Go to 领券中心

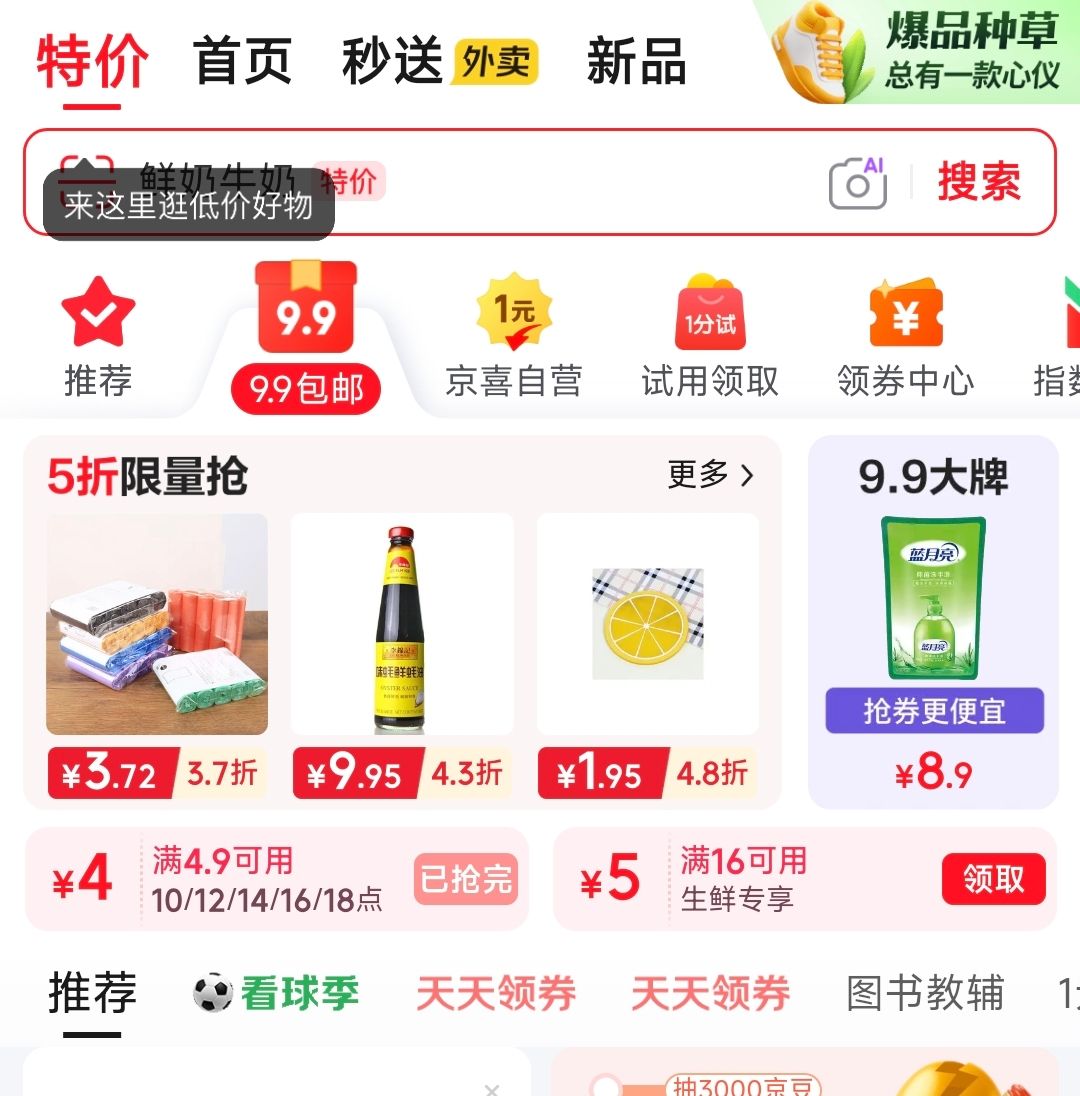pyautogui.click(x=905, y=335)
